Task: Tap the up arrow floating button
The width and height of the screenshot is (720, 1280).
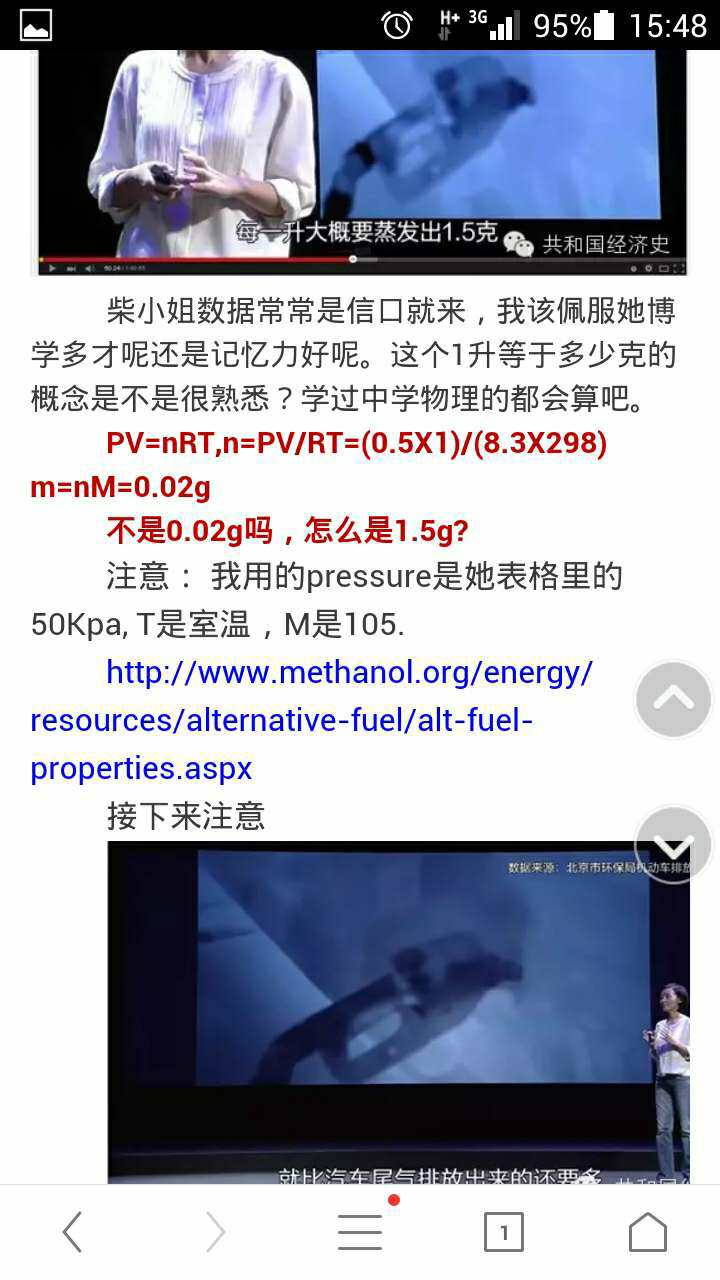Action: [x=673, y=700]
